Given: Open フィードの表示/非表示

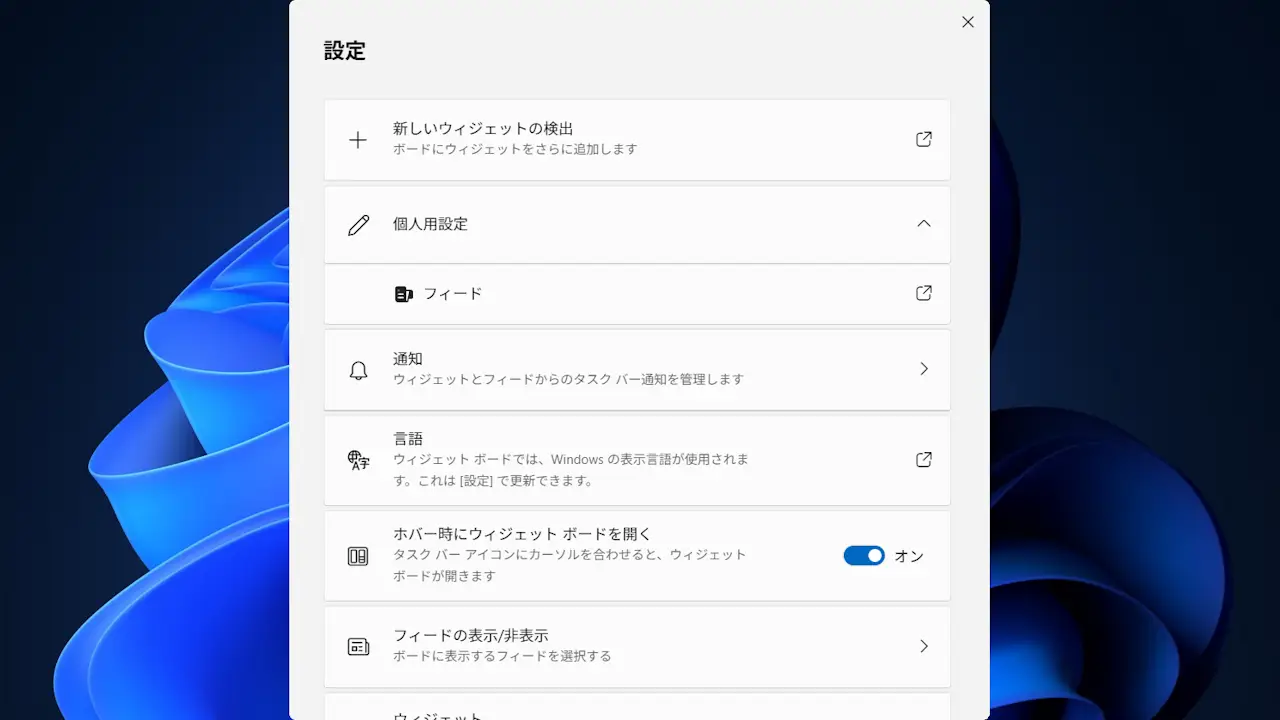Looking at the screenshot, I should click(x=636, y=646).
